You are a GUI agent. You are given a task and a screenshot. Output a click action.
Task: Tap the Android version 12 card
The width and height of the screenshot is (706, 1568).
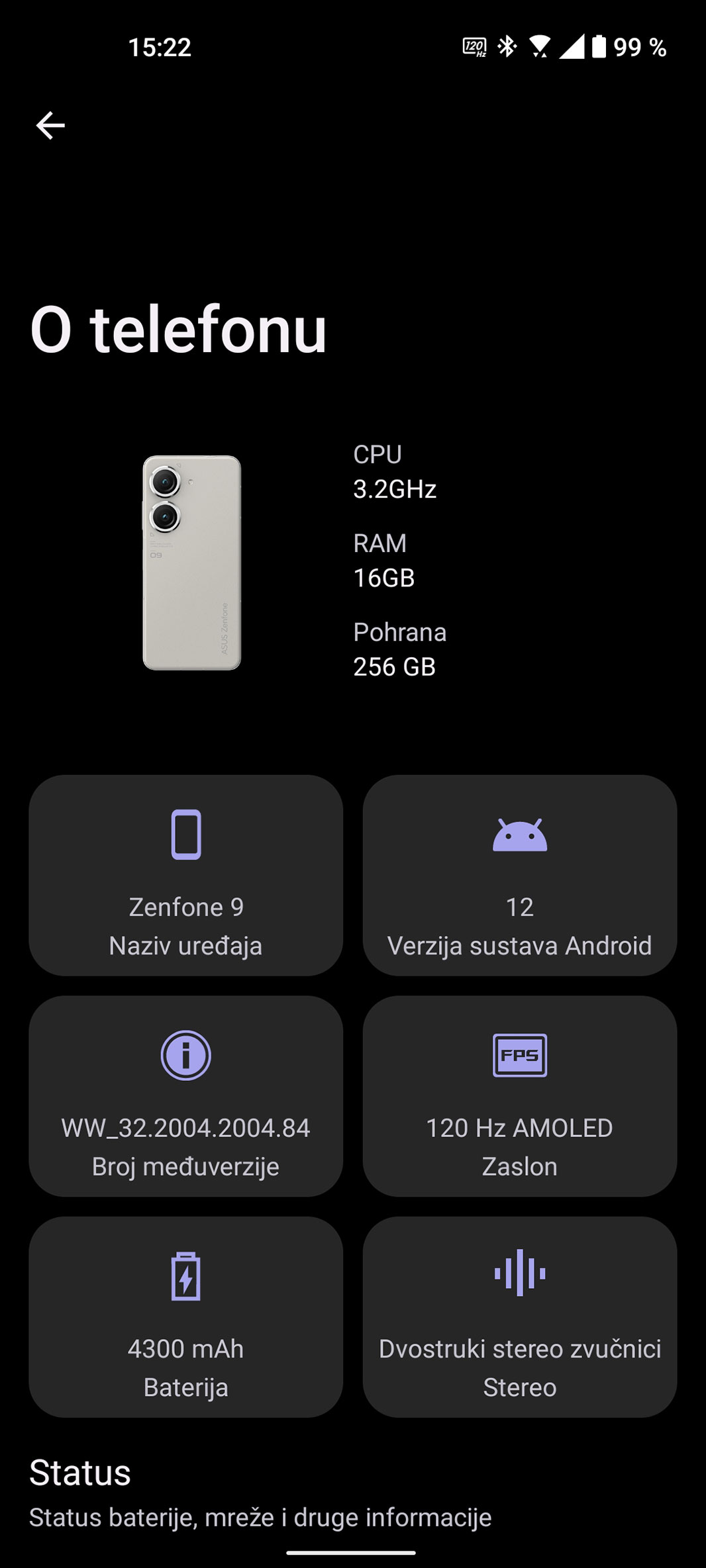pos(519,875)
